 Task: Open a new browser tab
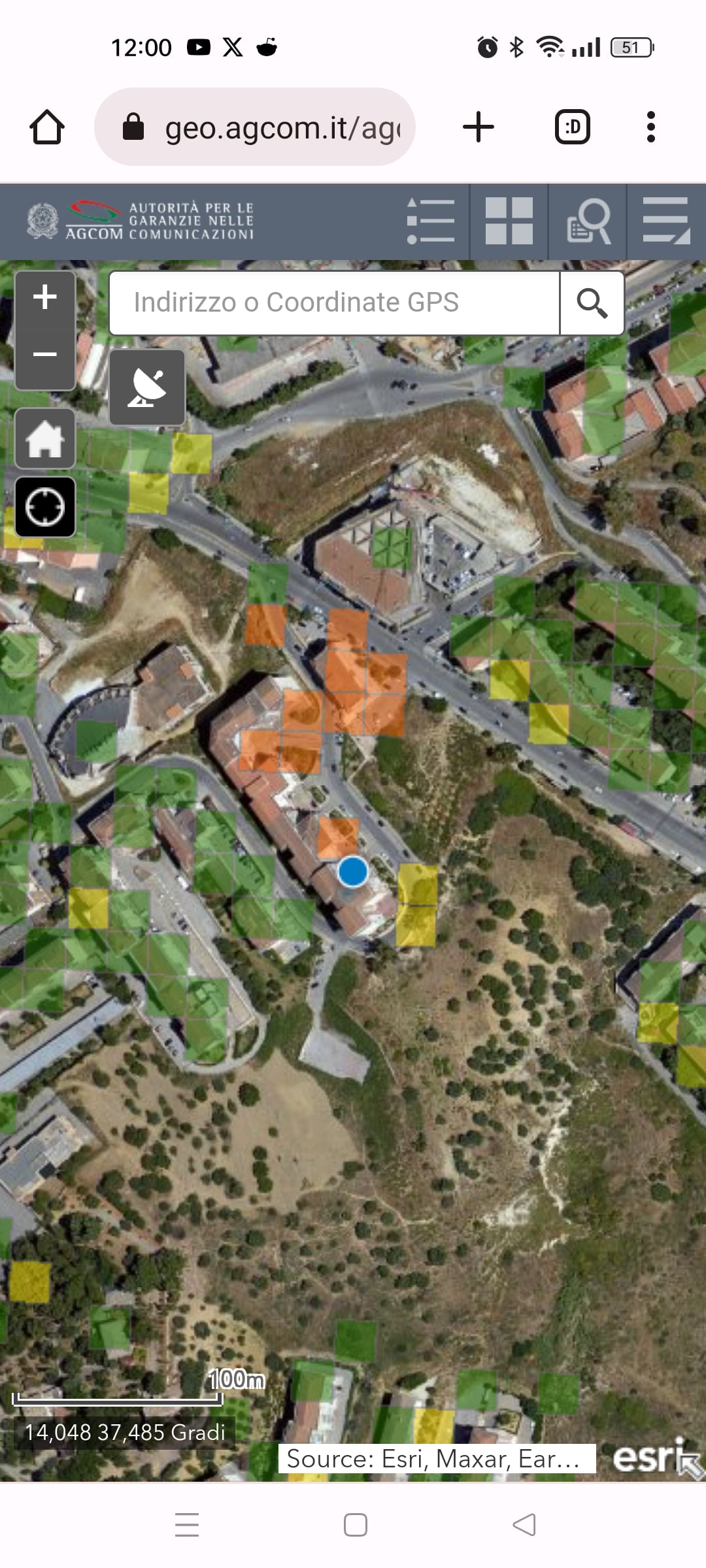click(x=479, y=127)
